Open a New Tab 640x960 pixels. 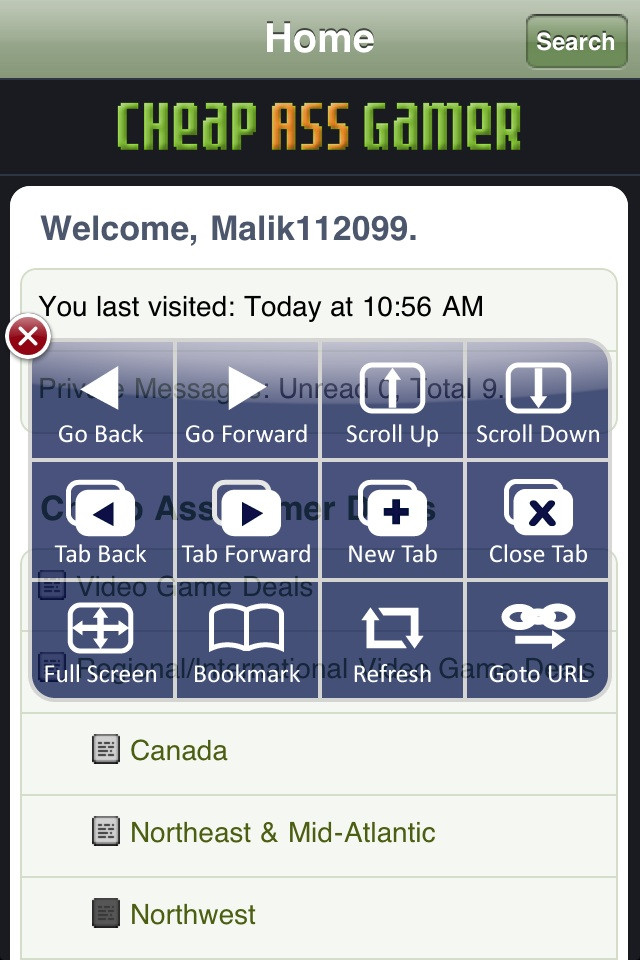(x=392, y=521)
